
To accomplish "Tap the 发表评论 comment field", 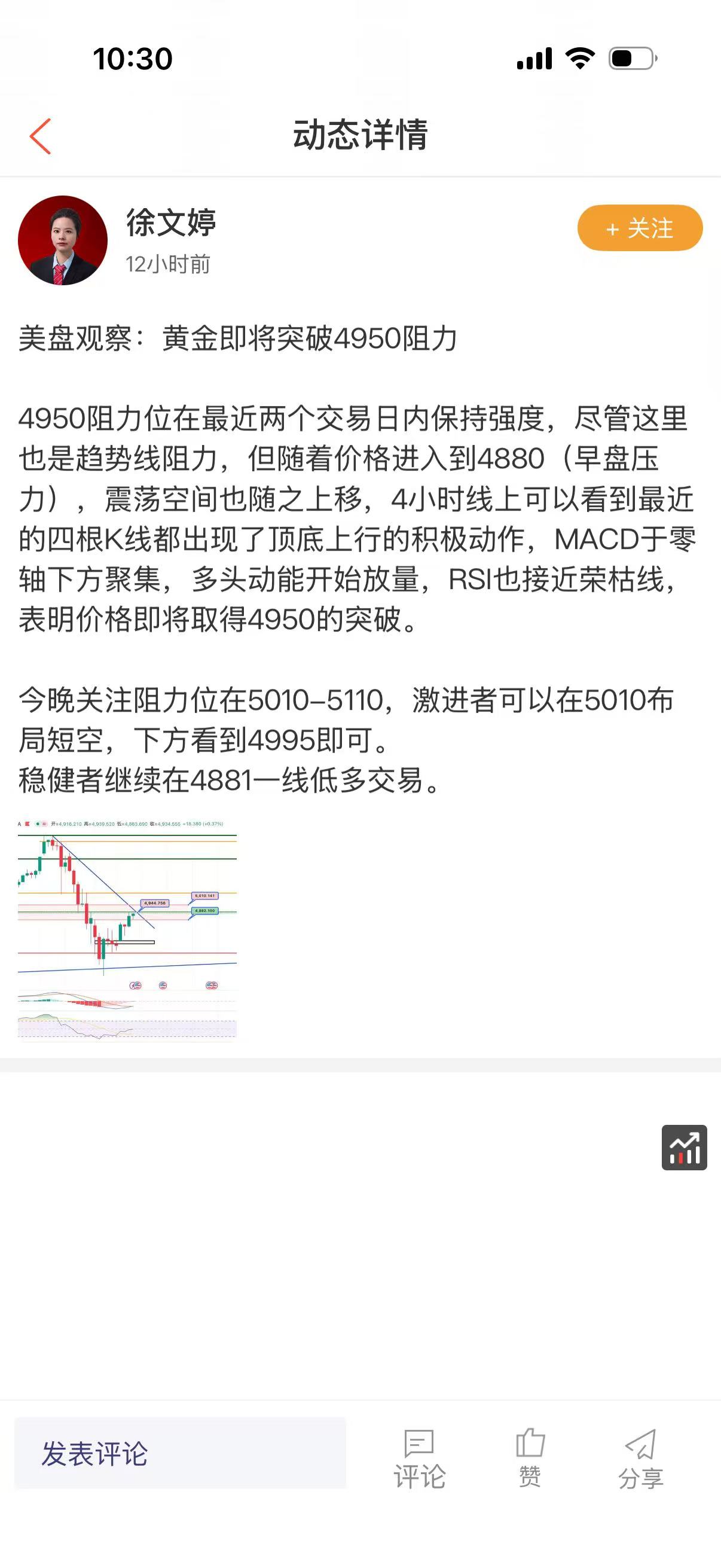I will (180, 1454).
